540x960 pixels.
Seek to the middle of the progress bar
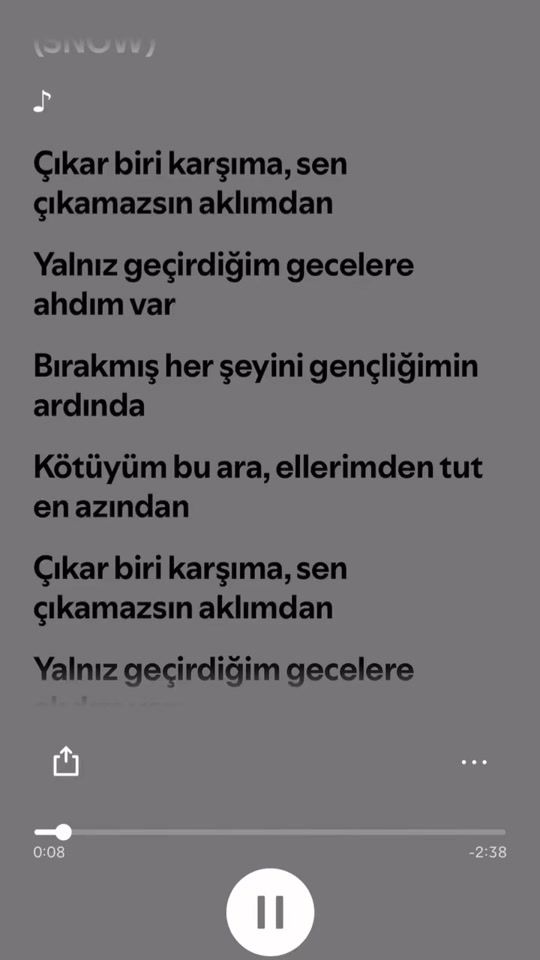click(x=270, y=832)
